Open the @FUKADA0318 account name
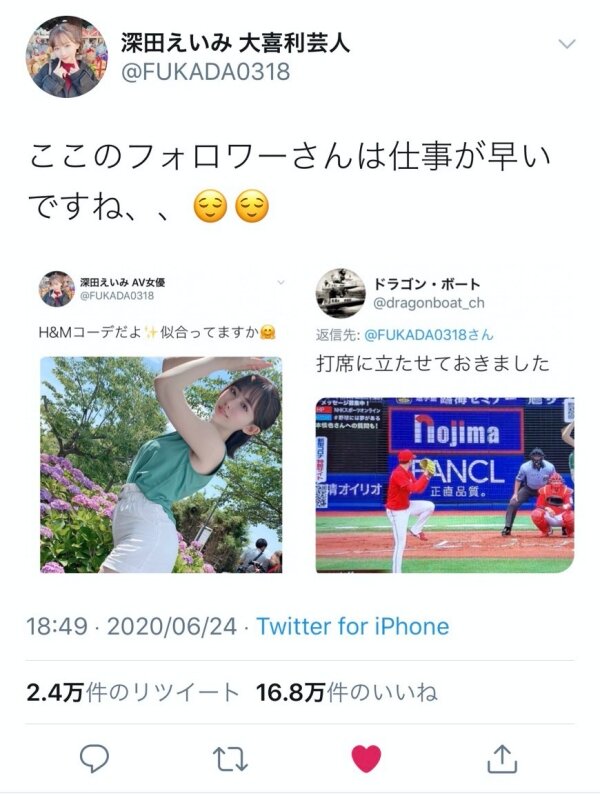Viewport: 600px width, 796px height. (x=205, y=71)
